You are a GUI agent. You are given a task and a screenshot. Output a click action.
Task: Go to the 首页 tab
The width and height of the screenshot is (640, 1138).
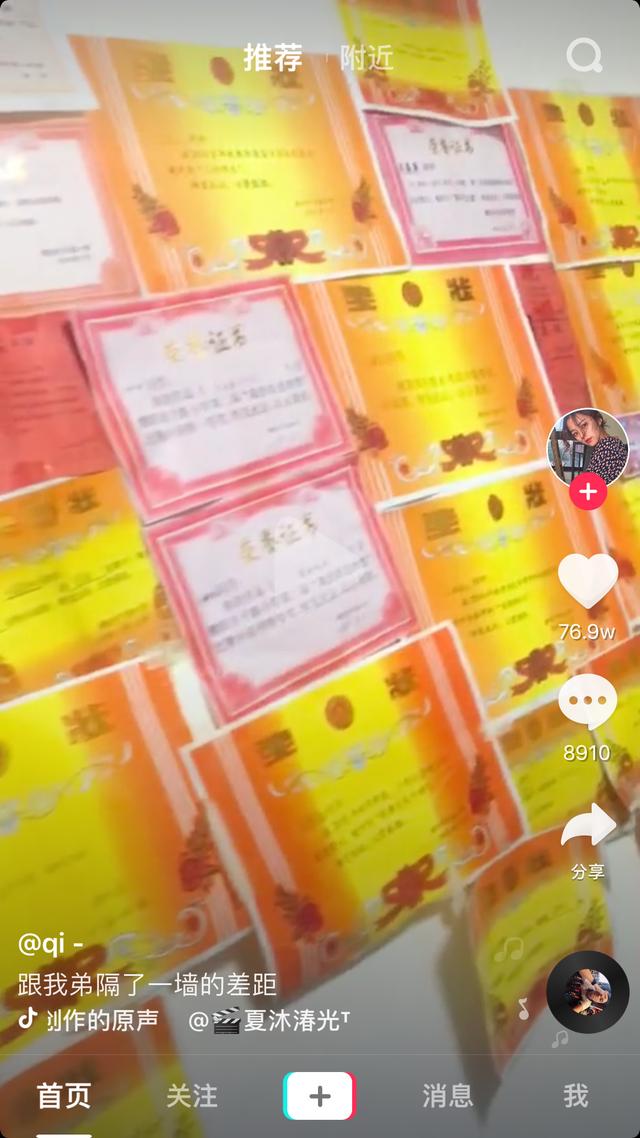[x=64, y=1096]
